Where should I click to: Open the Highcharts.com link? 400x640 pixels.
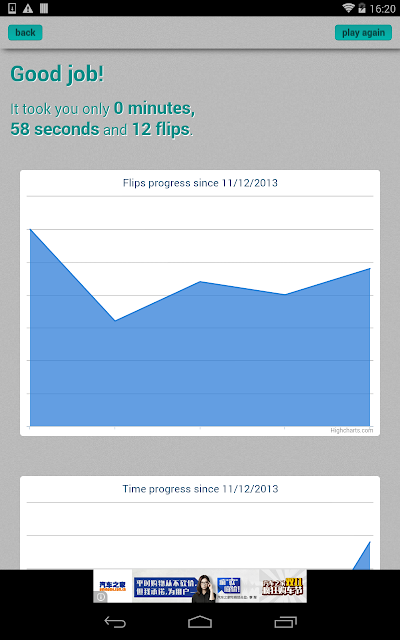(x=351, y=431)
